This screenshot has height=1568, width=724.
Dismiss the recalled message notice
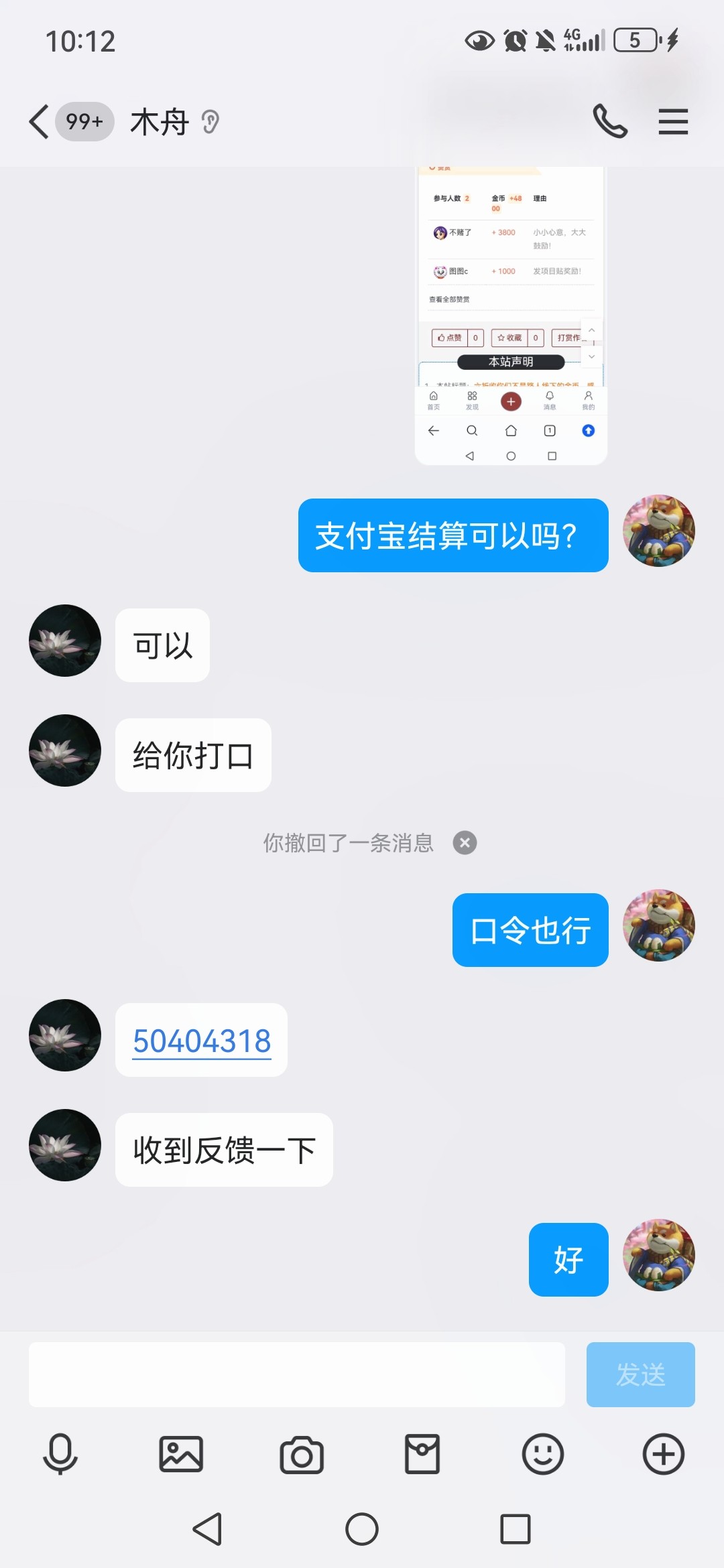pyautogui.click(x=465, y=843)
